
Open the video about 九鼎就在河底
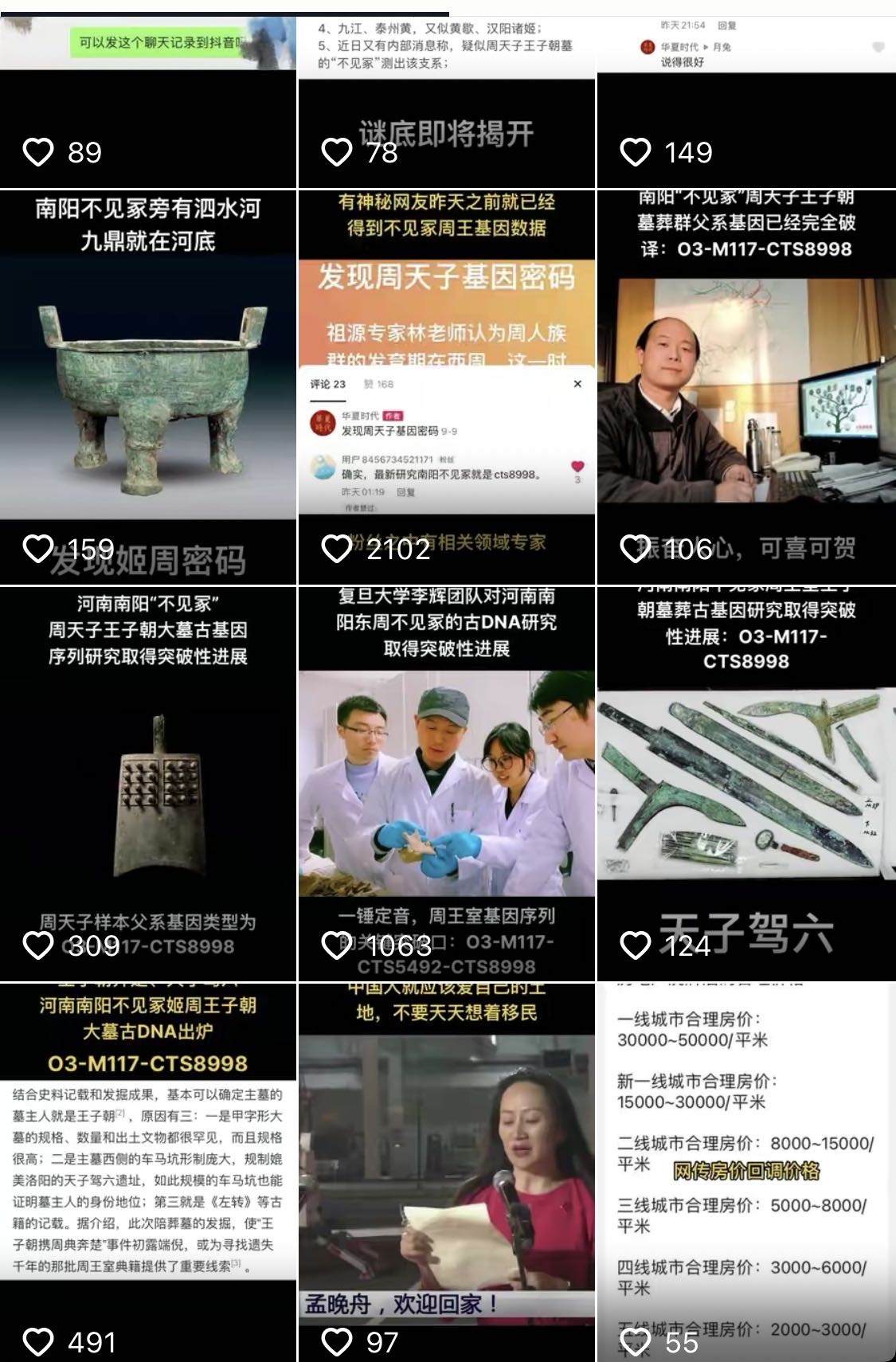(x=148, y=386)
